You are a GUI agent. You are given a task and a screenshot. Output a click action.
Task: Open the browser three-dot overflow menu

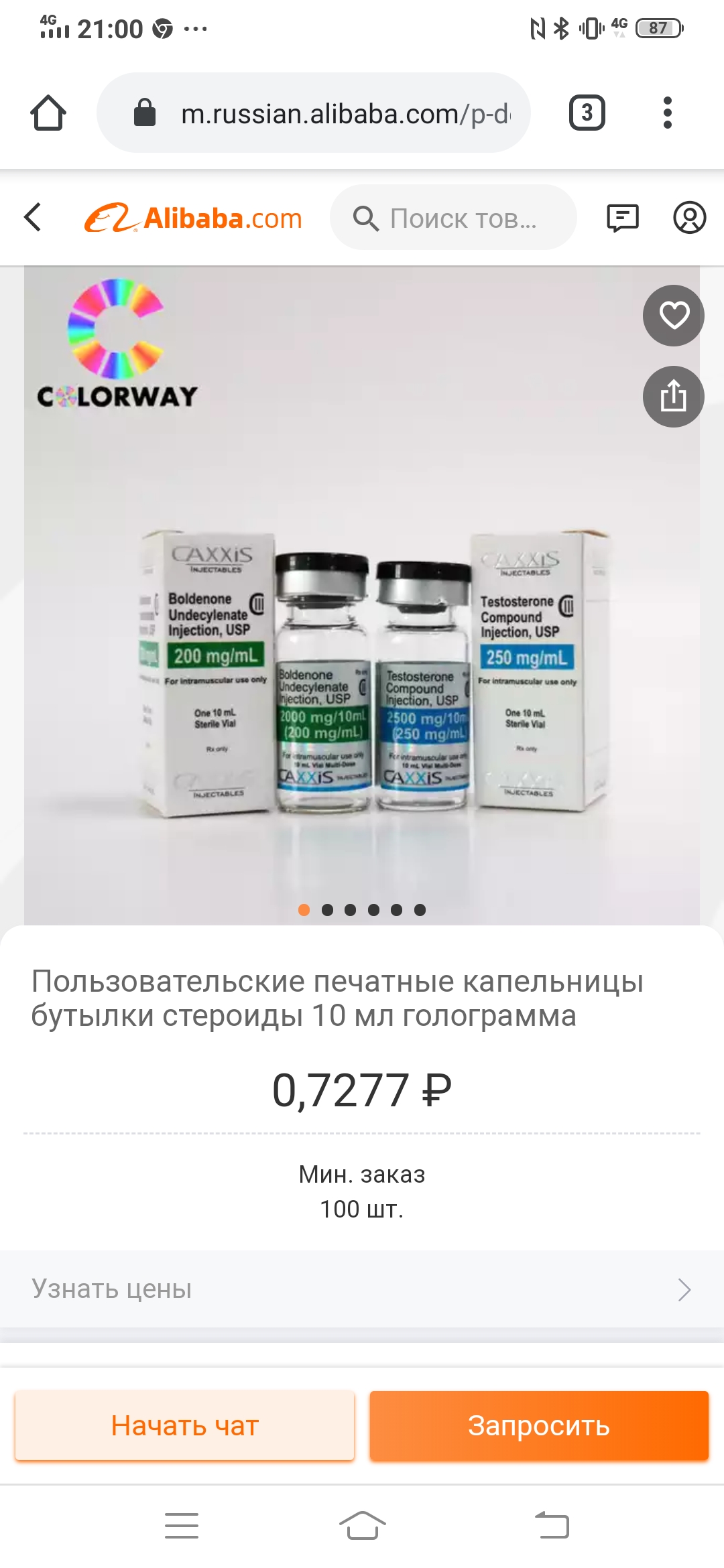pyautogui.click(x=666, y=112)
